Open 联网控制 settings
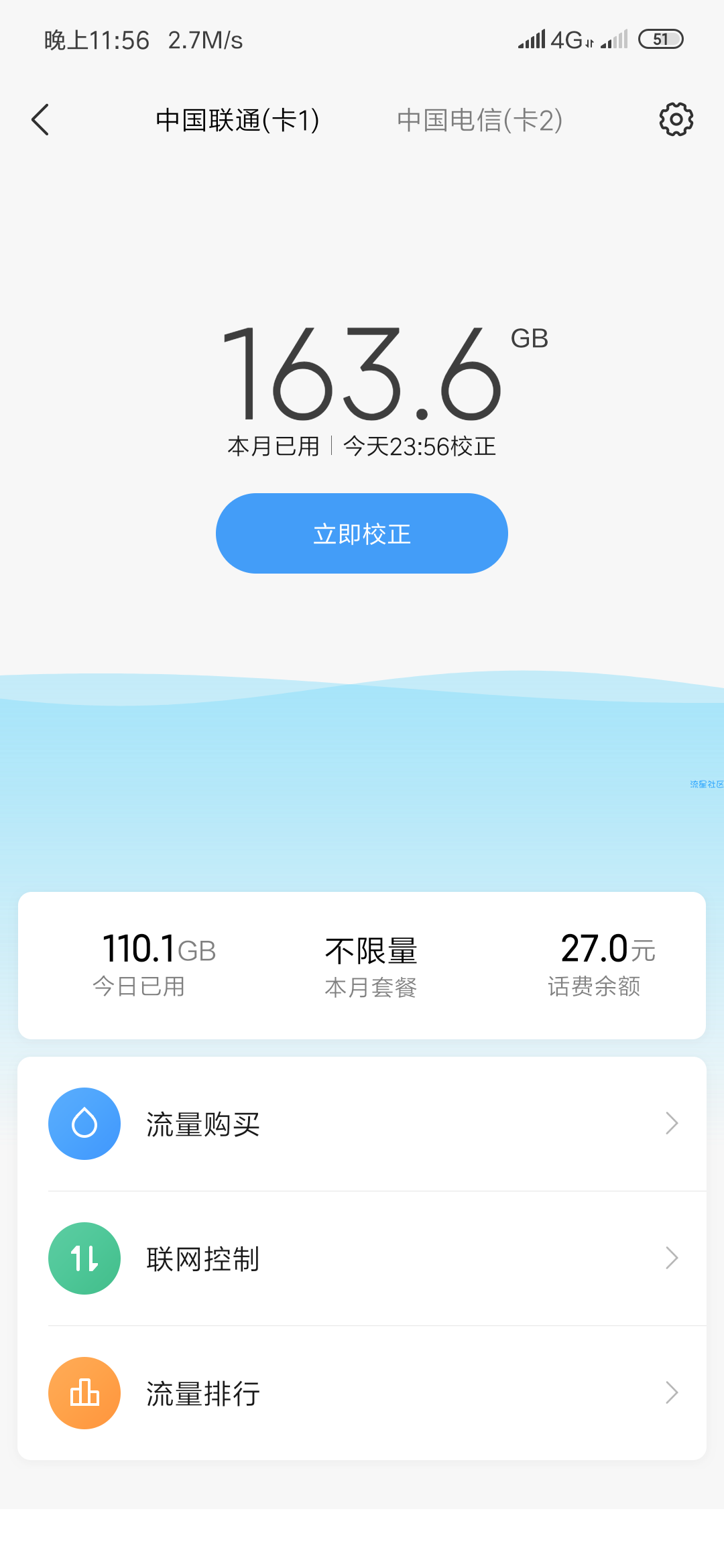 (362, 1258)
